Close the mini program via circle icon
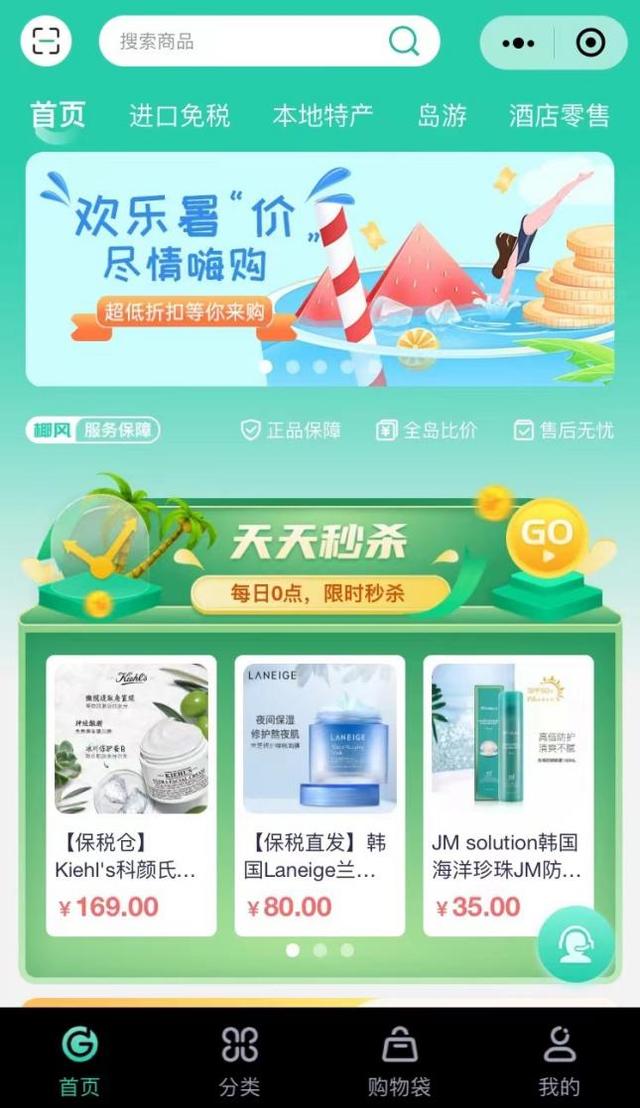This screenshot has height=1108, width=640. point(591,42)
